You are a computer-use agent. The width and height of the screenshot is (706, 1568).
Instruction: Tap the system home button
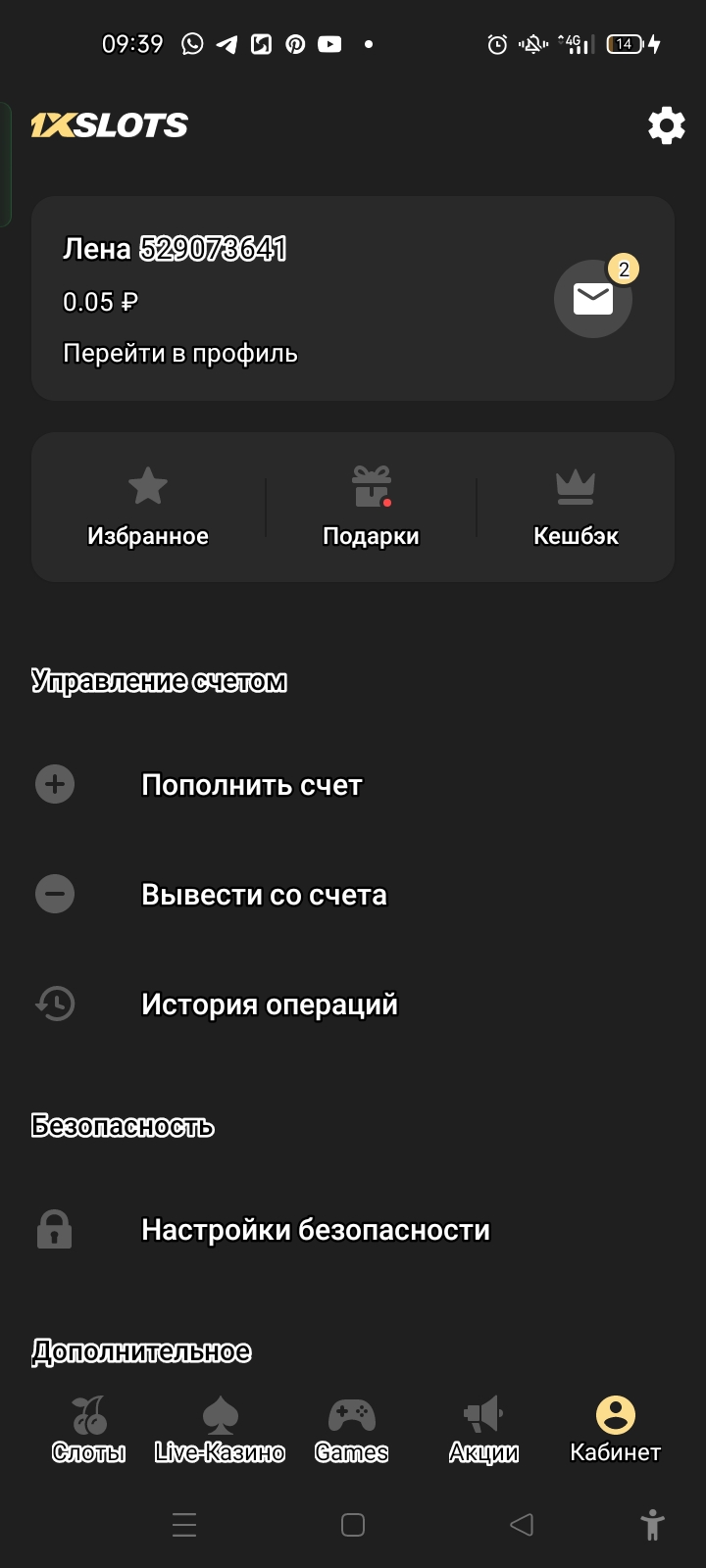coord(353,1525)
